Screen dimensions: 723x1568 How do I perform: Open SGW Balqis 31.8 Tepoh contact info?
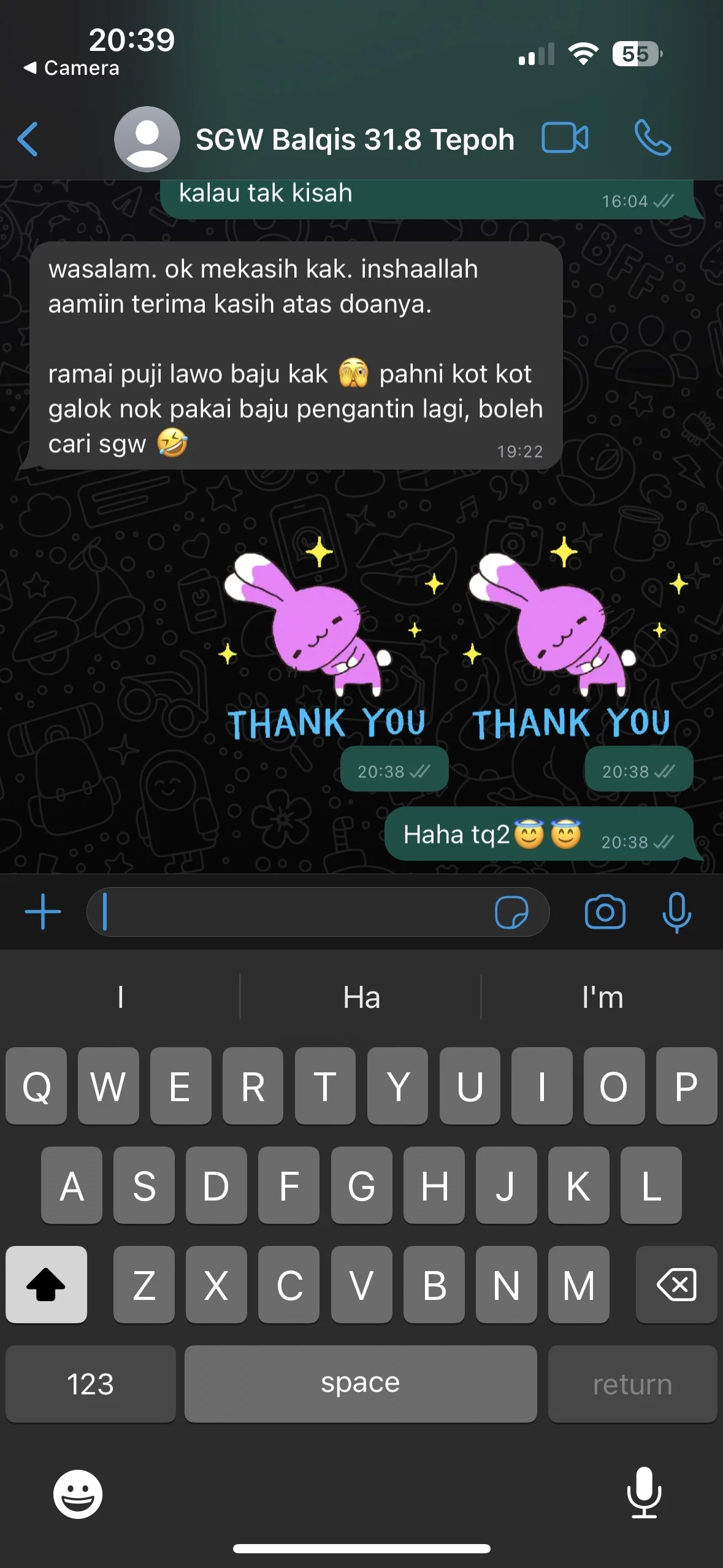coord(354,140)
